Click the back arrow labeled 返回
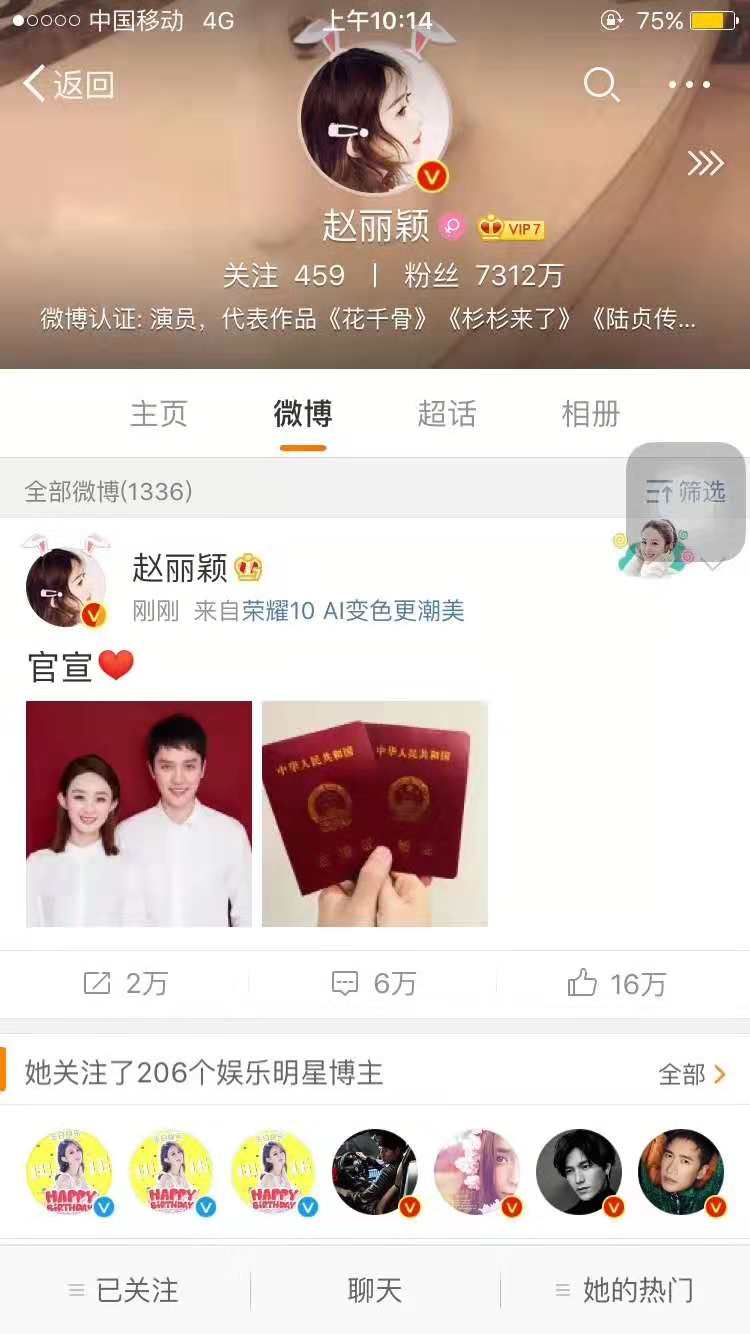 pyautogui.click(x=68, y=85)
